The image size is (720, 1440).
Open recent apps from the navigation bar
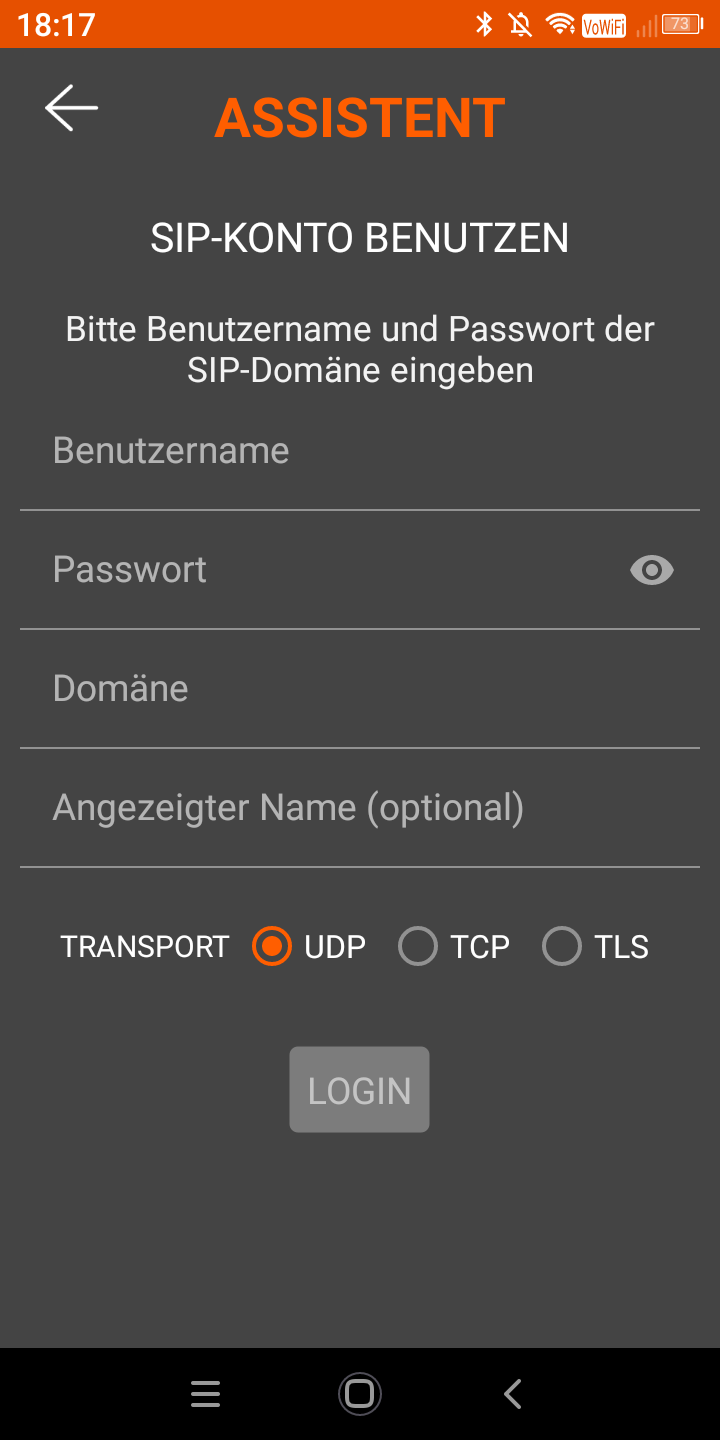[x=205, y=1394]
